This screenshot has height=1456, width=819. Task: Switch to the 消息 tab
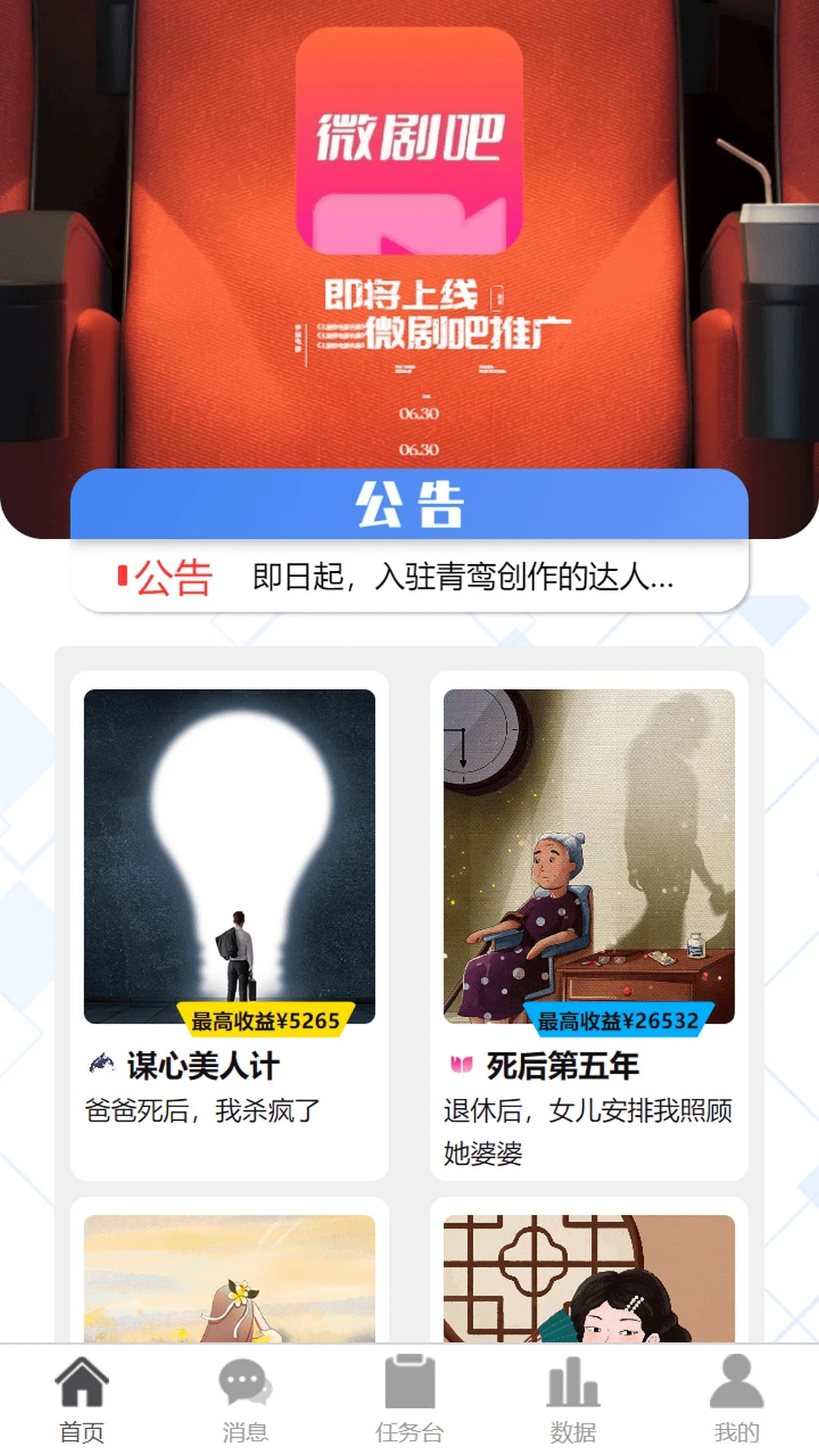(245, 1400)
